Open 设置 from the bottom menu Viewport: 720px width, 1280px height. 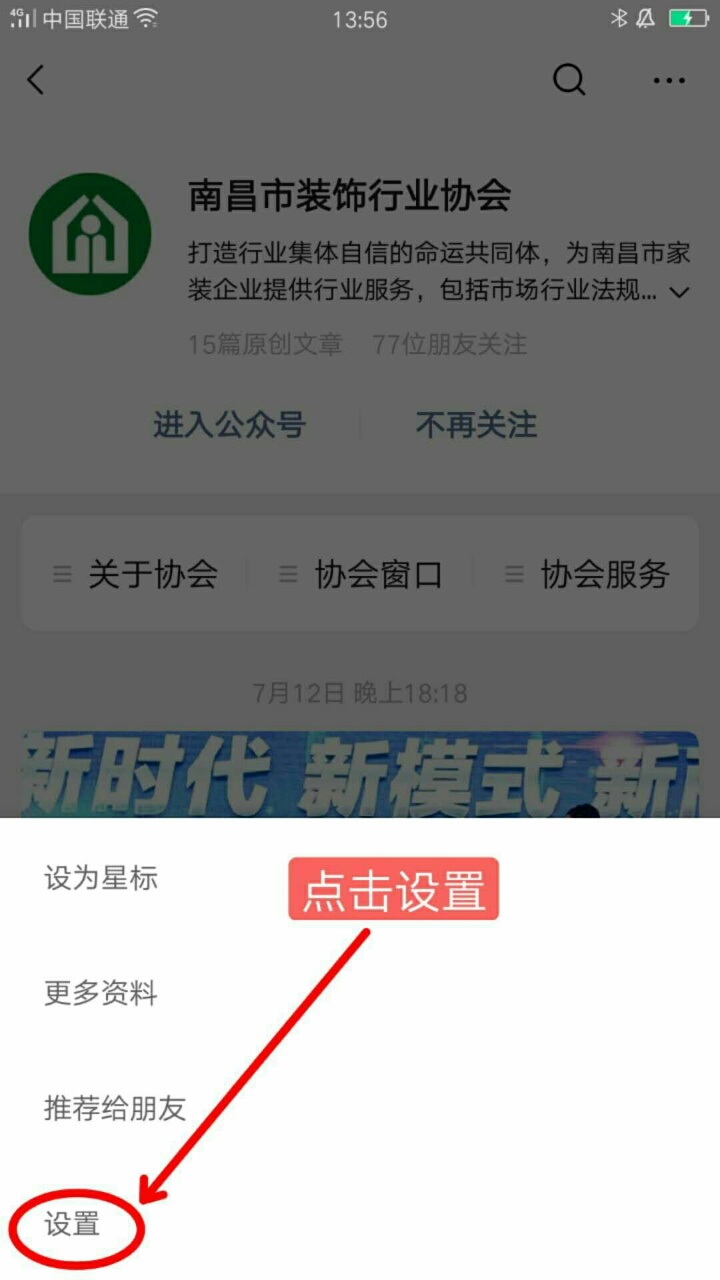coord(72,1224)
